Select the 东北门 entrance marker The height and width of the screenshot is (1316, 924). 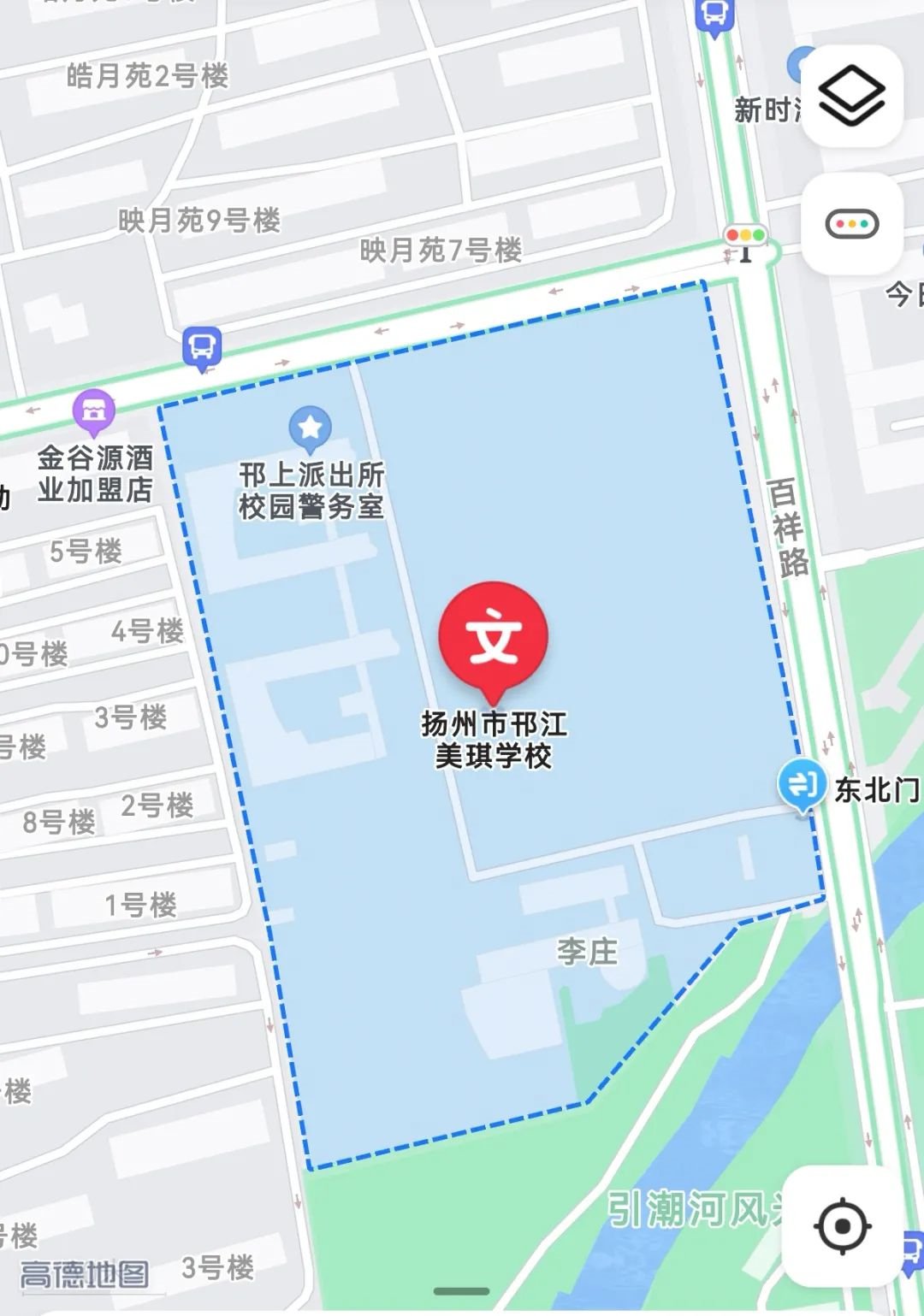tap(802, 785)
